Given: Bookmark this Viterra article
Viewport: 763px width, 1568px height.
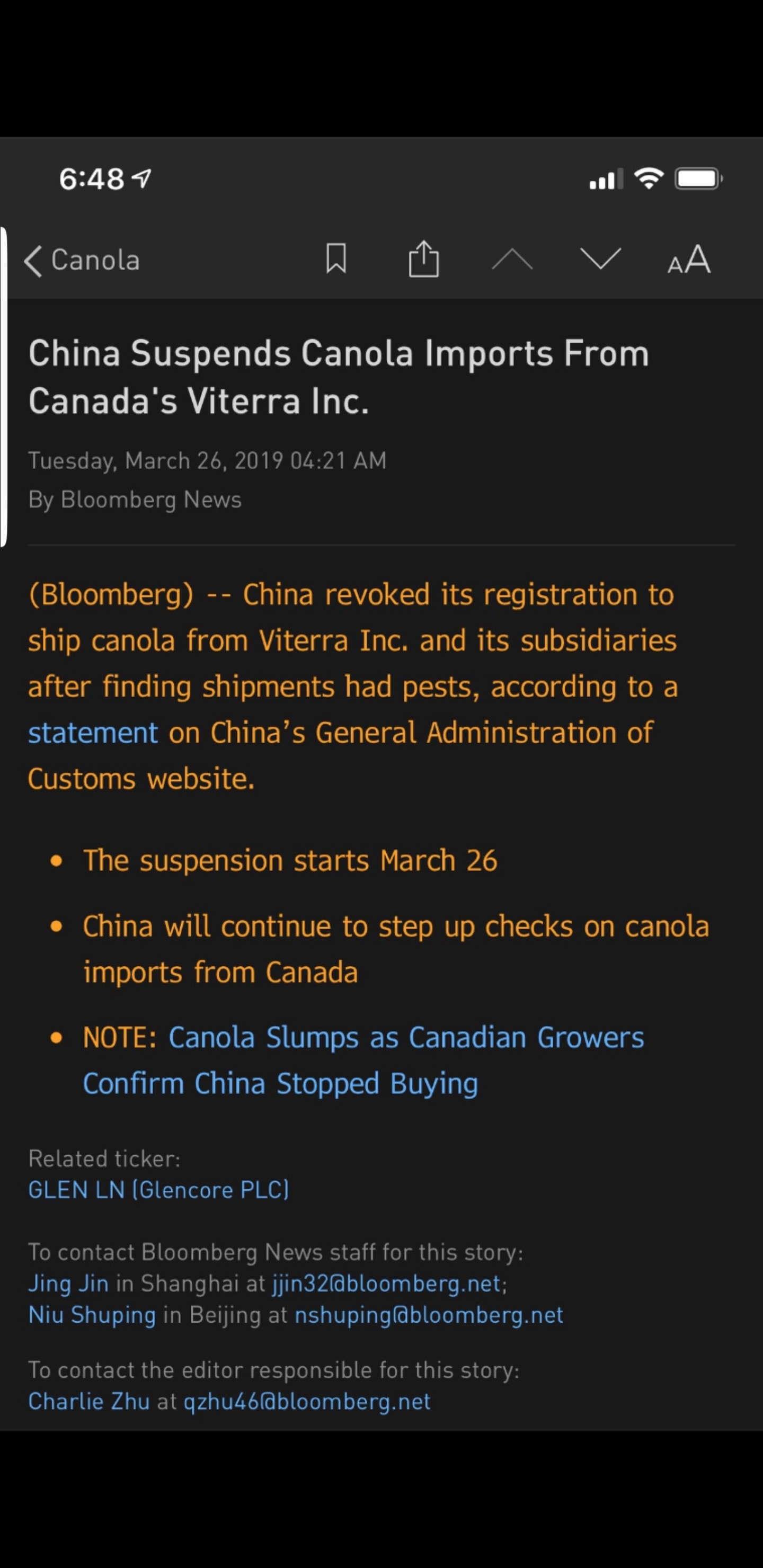Looking at the screenshot, I should [x=336, y=259].
